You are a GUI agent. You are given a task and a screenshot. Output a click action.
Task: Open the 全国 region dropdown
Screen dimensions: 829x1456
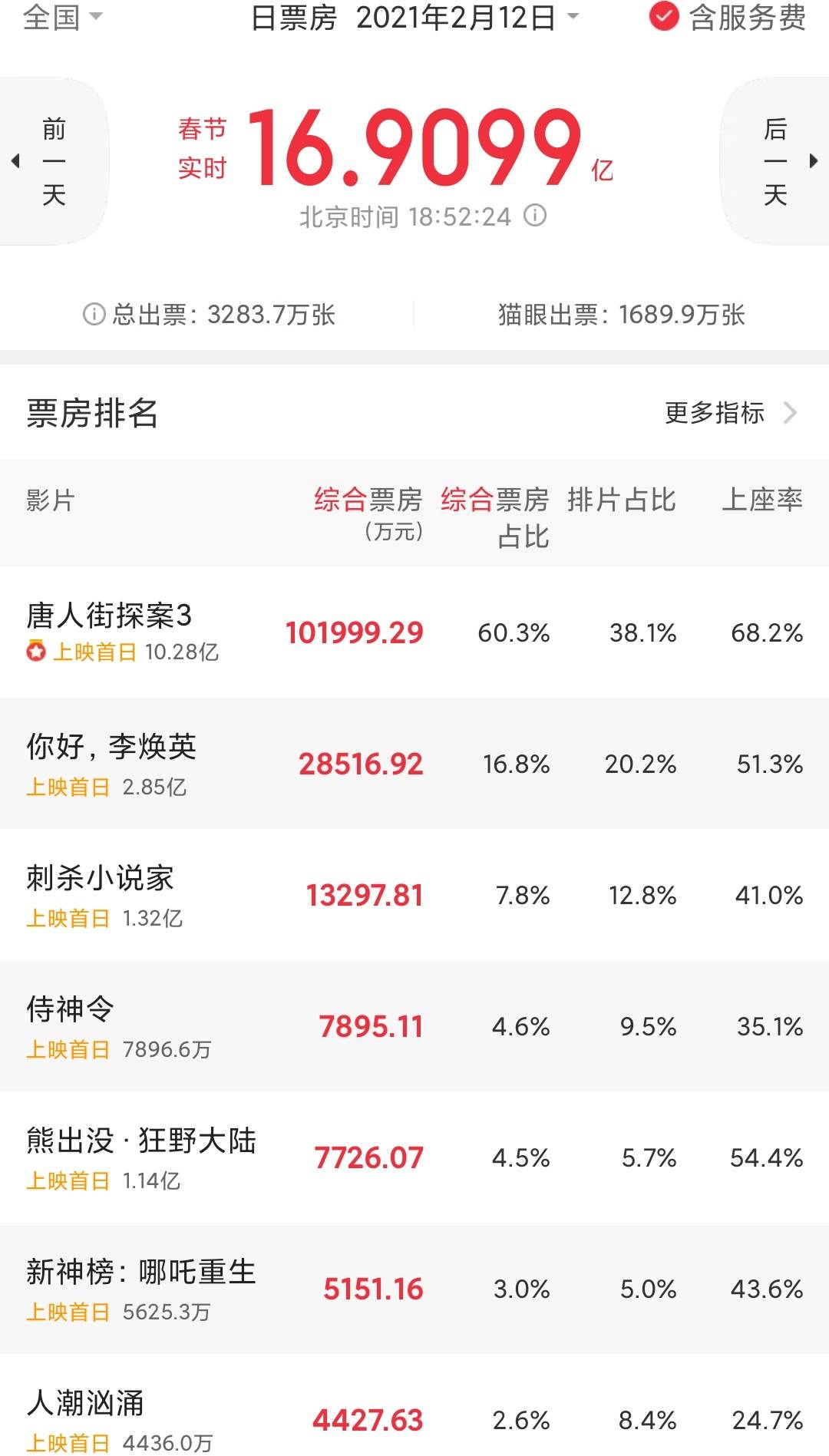pos(62,17)
